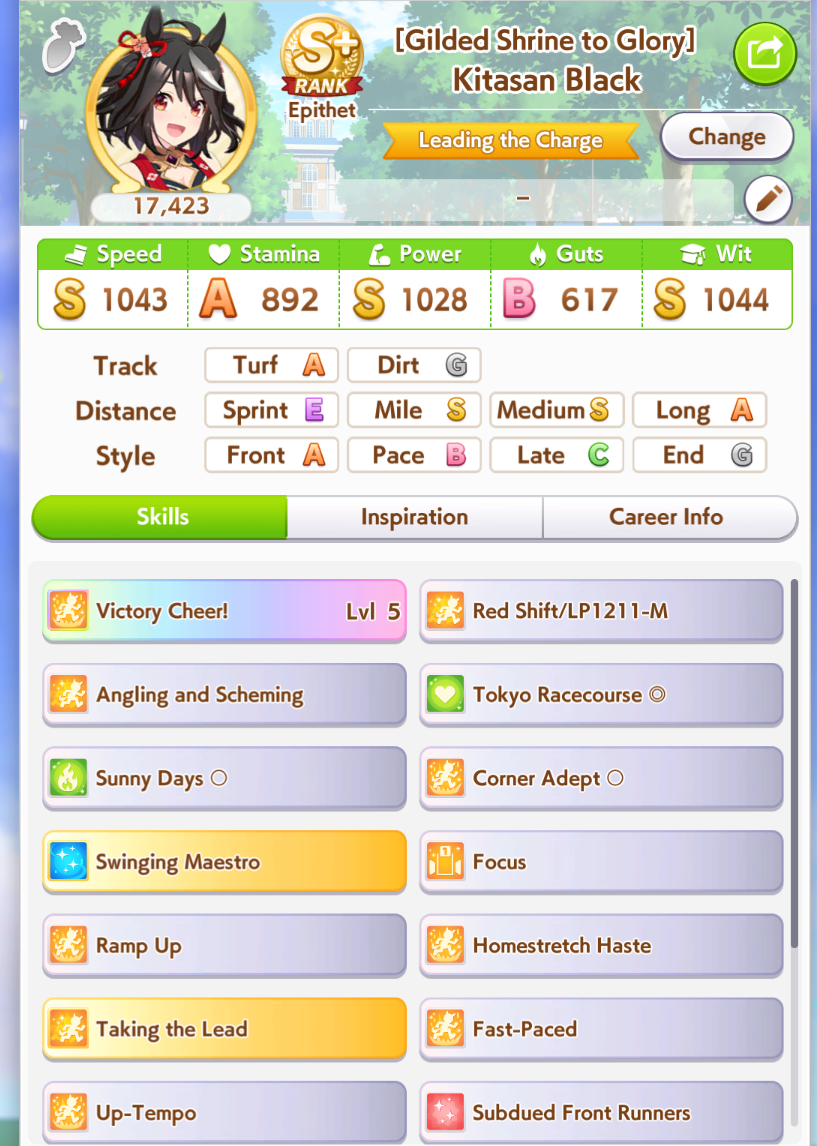Switch to the Inspiration tab

(x=414, y=517)
